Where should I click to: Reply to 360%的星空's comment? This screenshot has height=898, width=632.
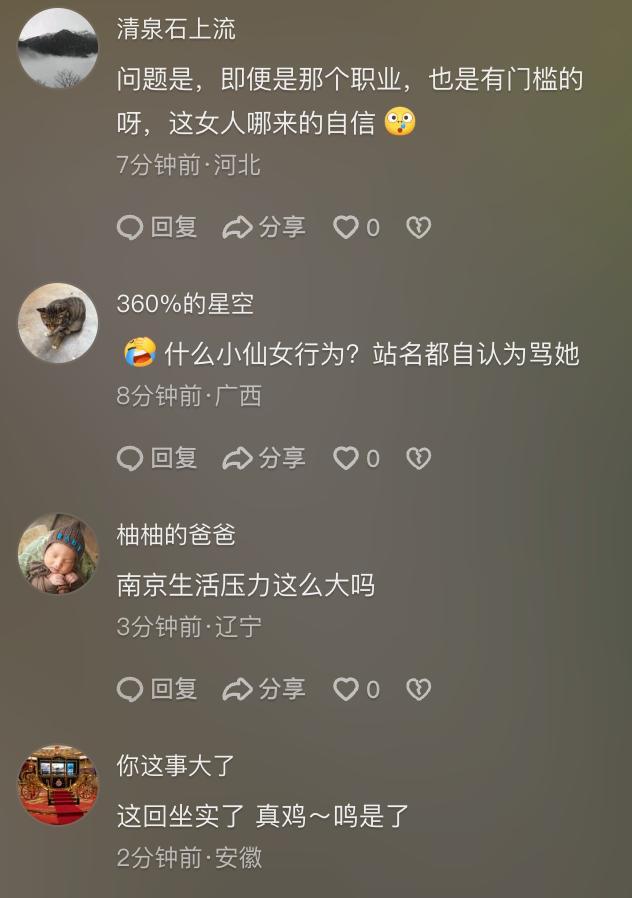(x=157, y=458)
